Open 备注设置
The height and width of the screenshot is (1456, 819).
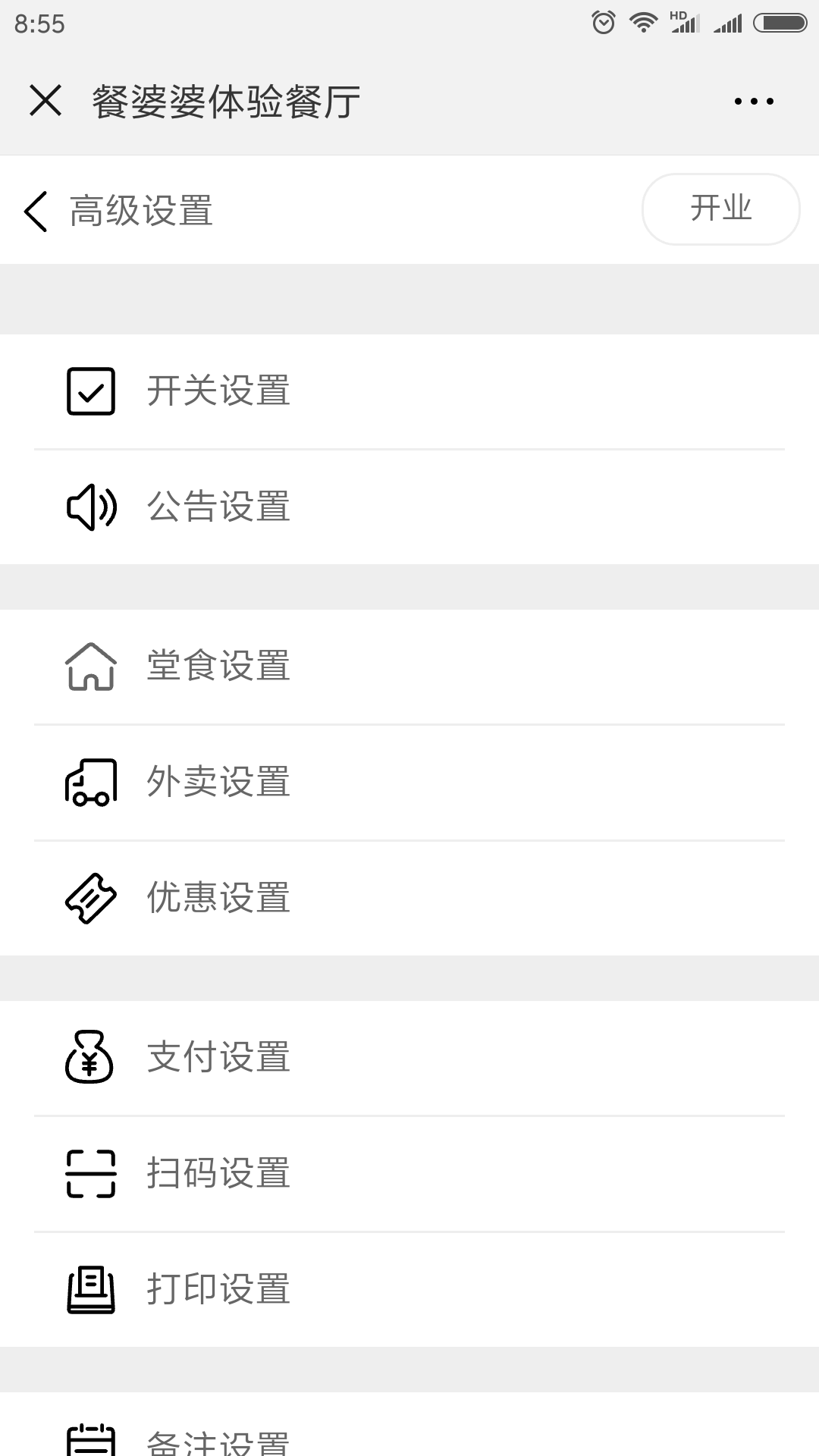pyautogui.click(x=409, y=1426)
